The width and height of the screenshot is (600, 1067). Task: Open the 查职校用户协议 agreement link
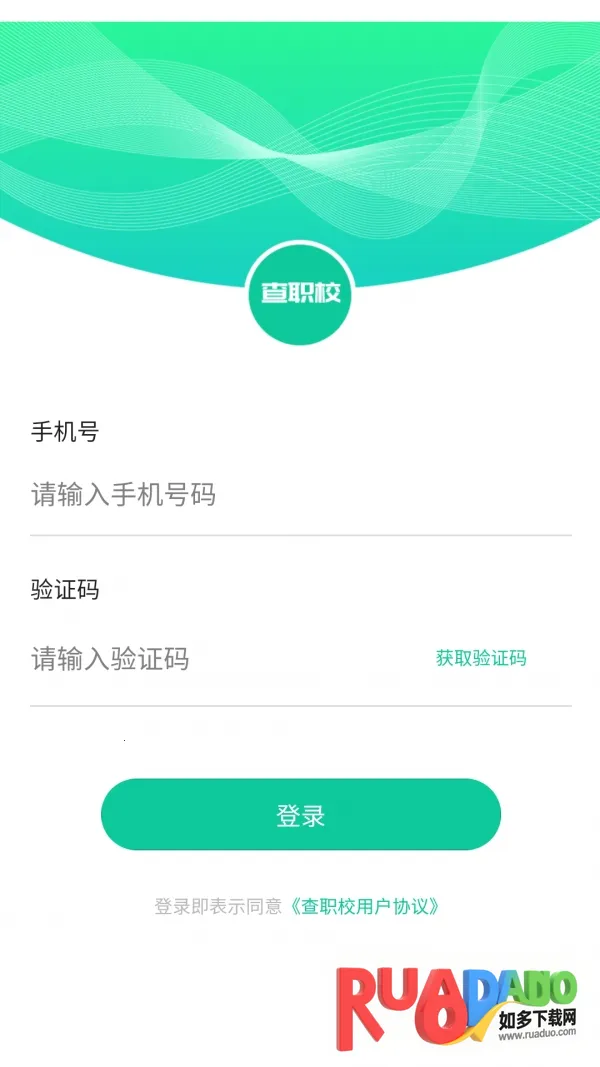[364, 907]
